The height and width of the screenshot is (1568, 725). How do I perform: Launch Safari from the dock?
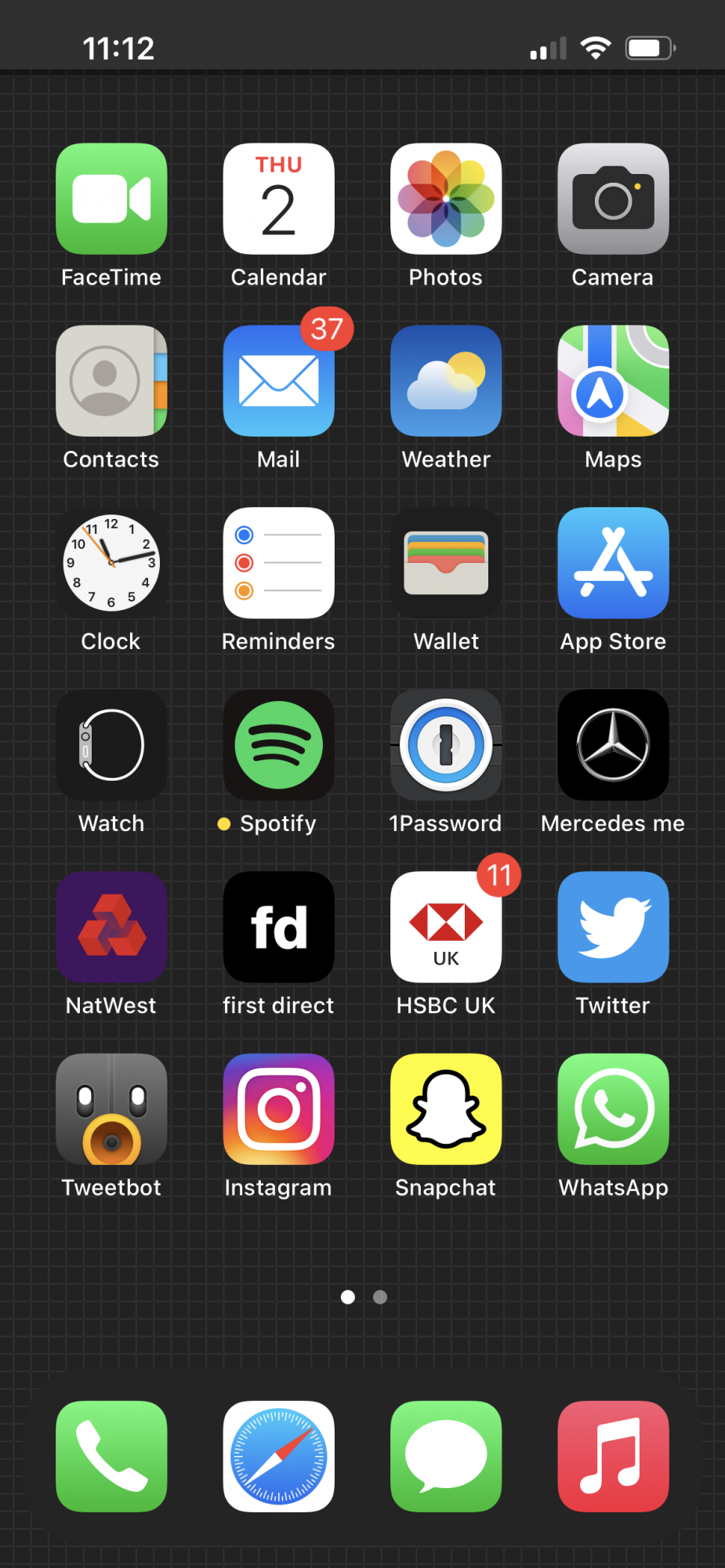[x=278, y=1456]
